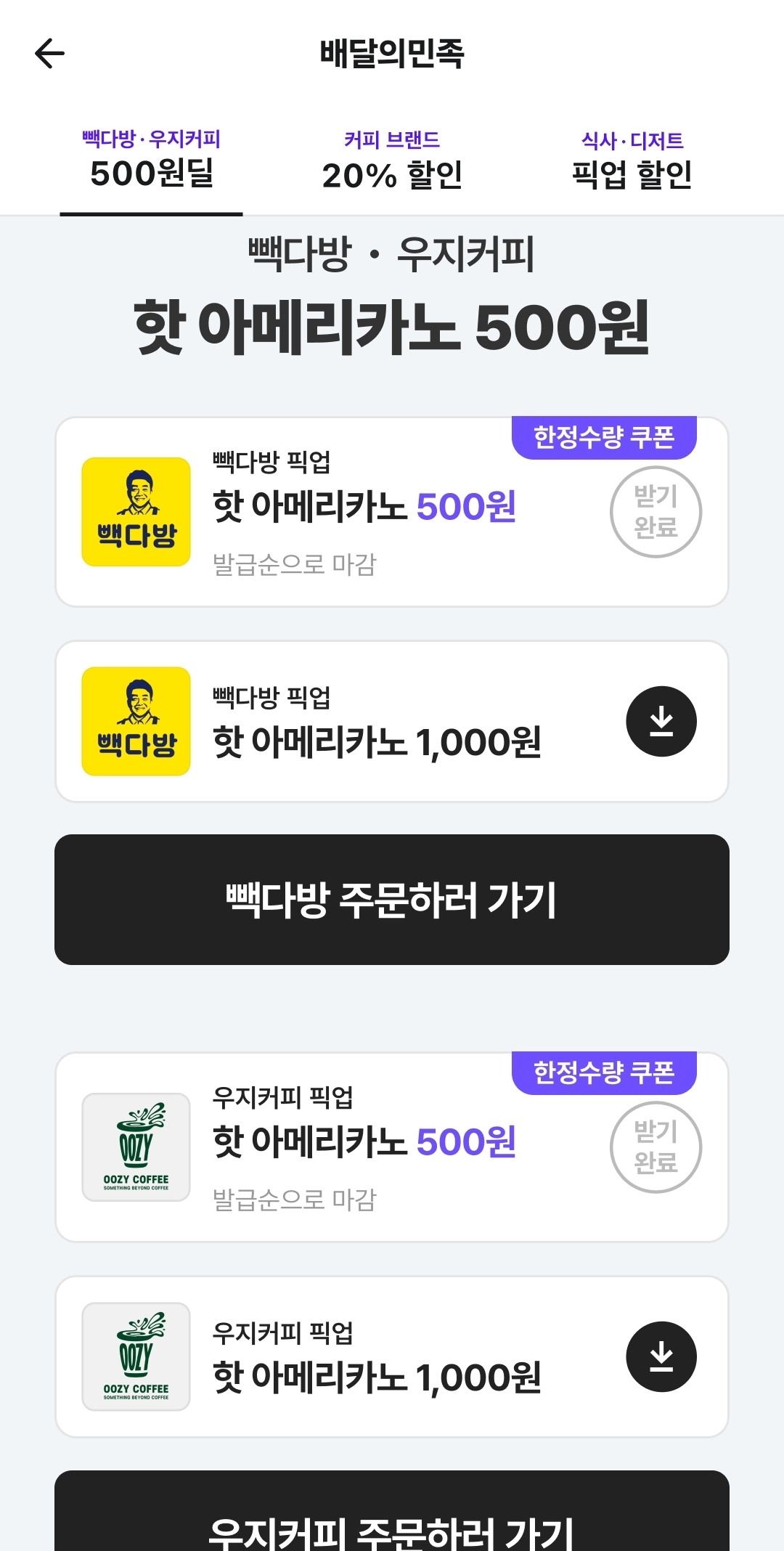784x1551 pixels.
Task: Tap the back arrow at top left
Action: click(x=48, y=53)
